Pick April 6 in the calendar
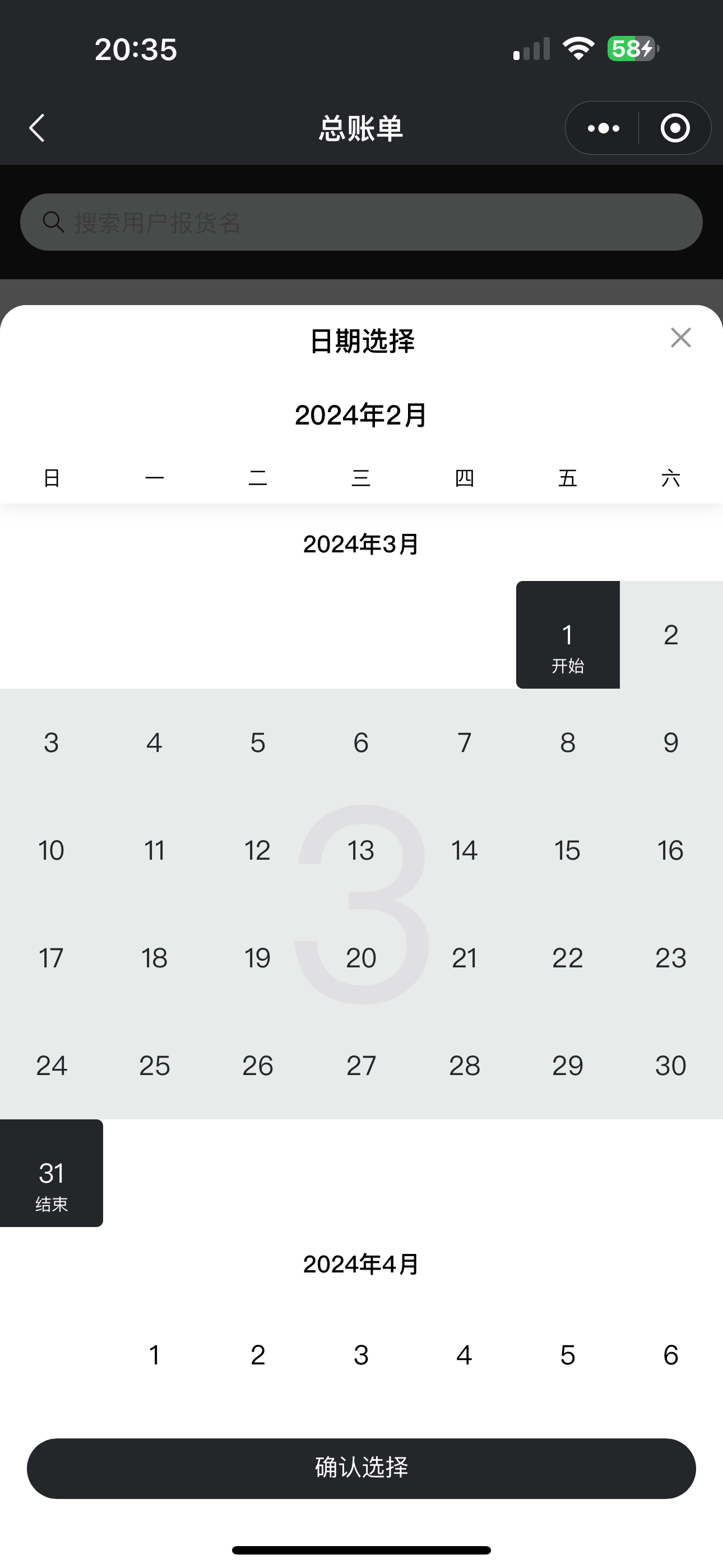723x1568 pixels. point(671,1355)
